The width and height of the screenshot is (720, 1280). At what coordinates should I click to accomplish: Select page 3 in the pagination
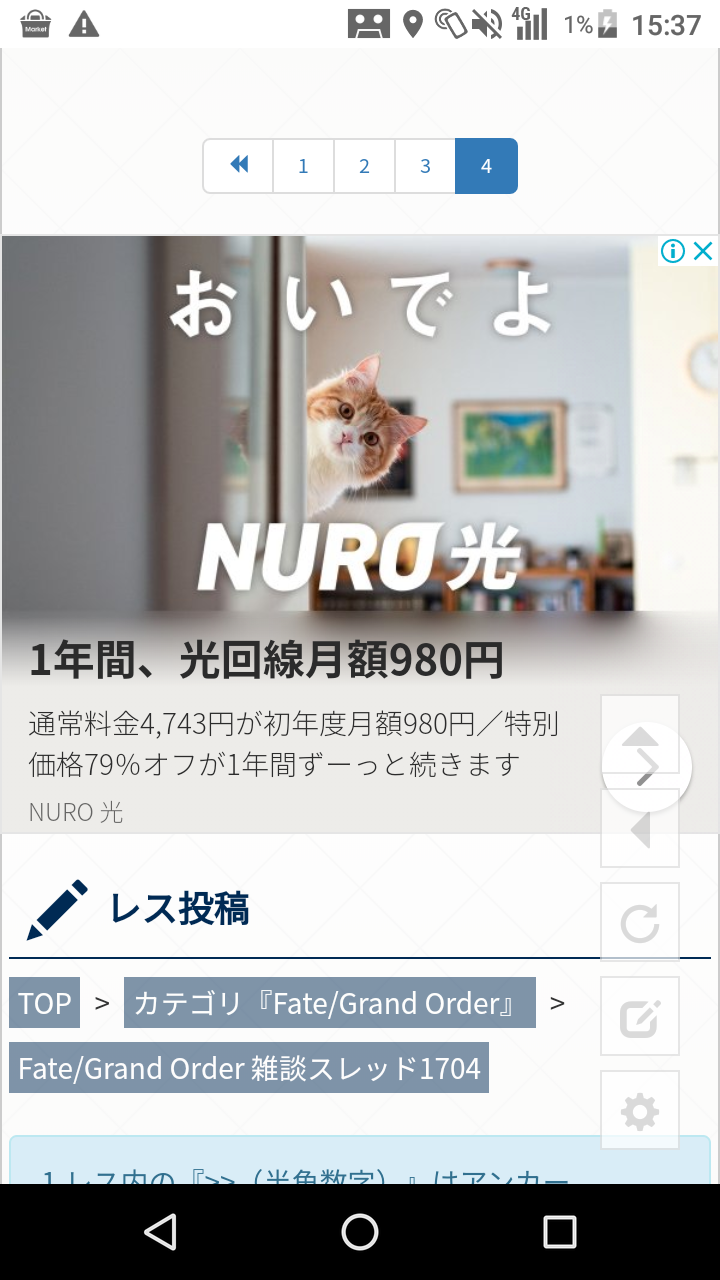click(x=425, y=166)
